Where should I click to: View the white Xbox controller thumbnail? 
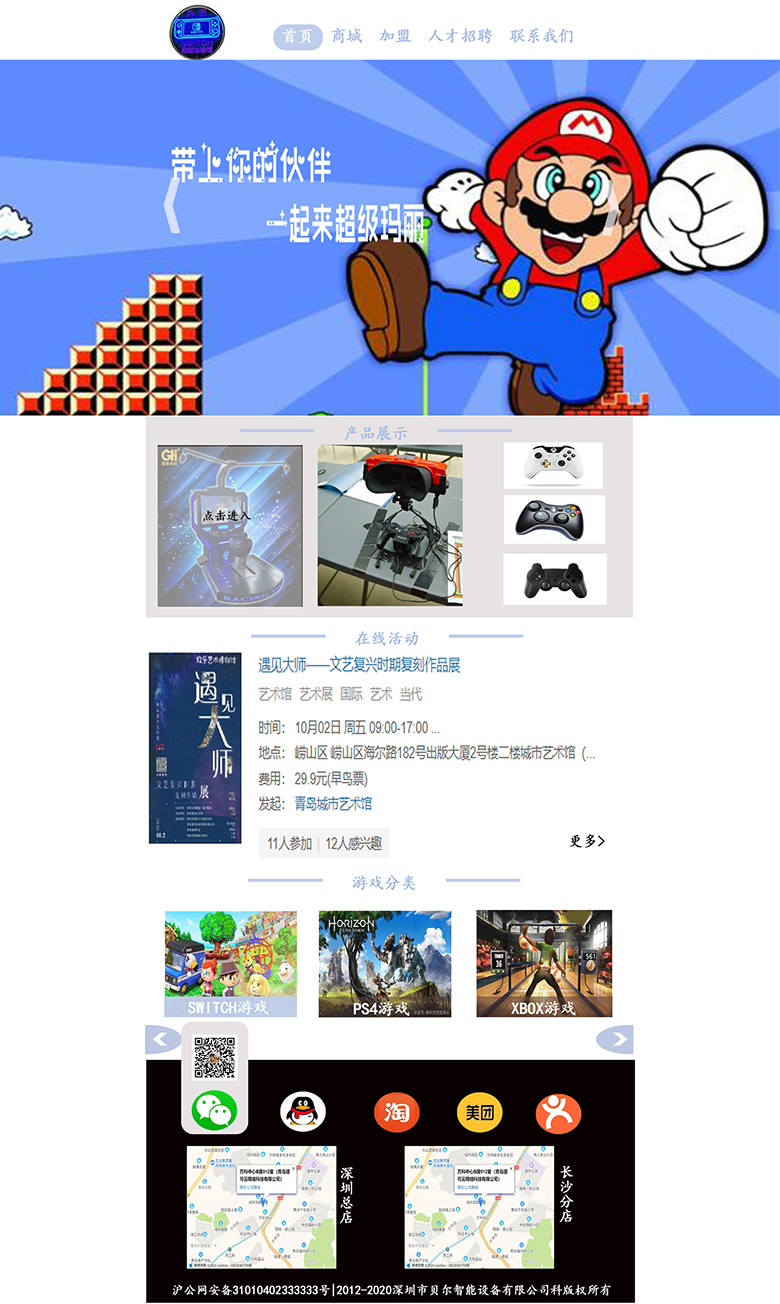pos(553,465)
